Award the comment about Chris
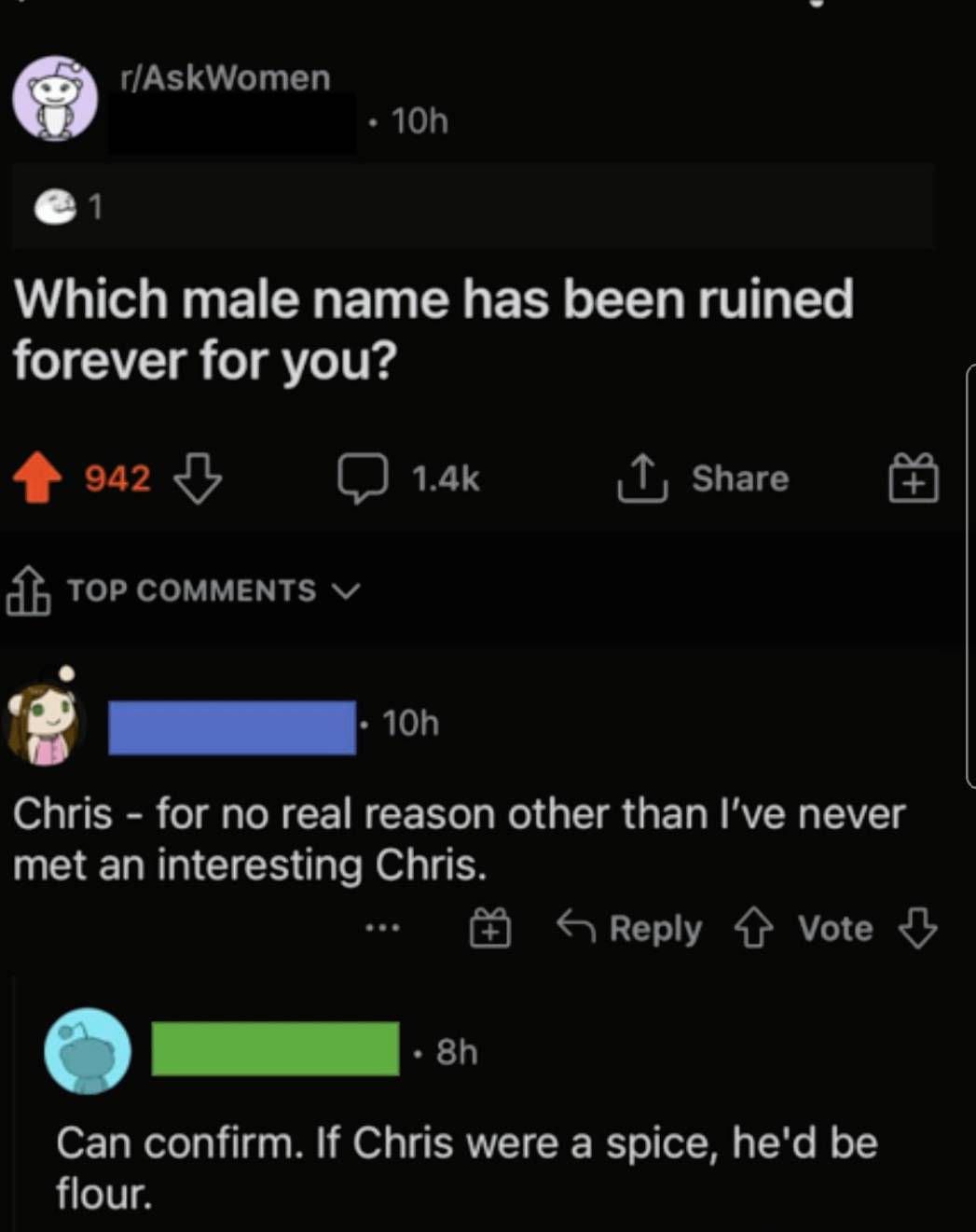Screen dimensions: 976x1232 point(489,928)
